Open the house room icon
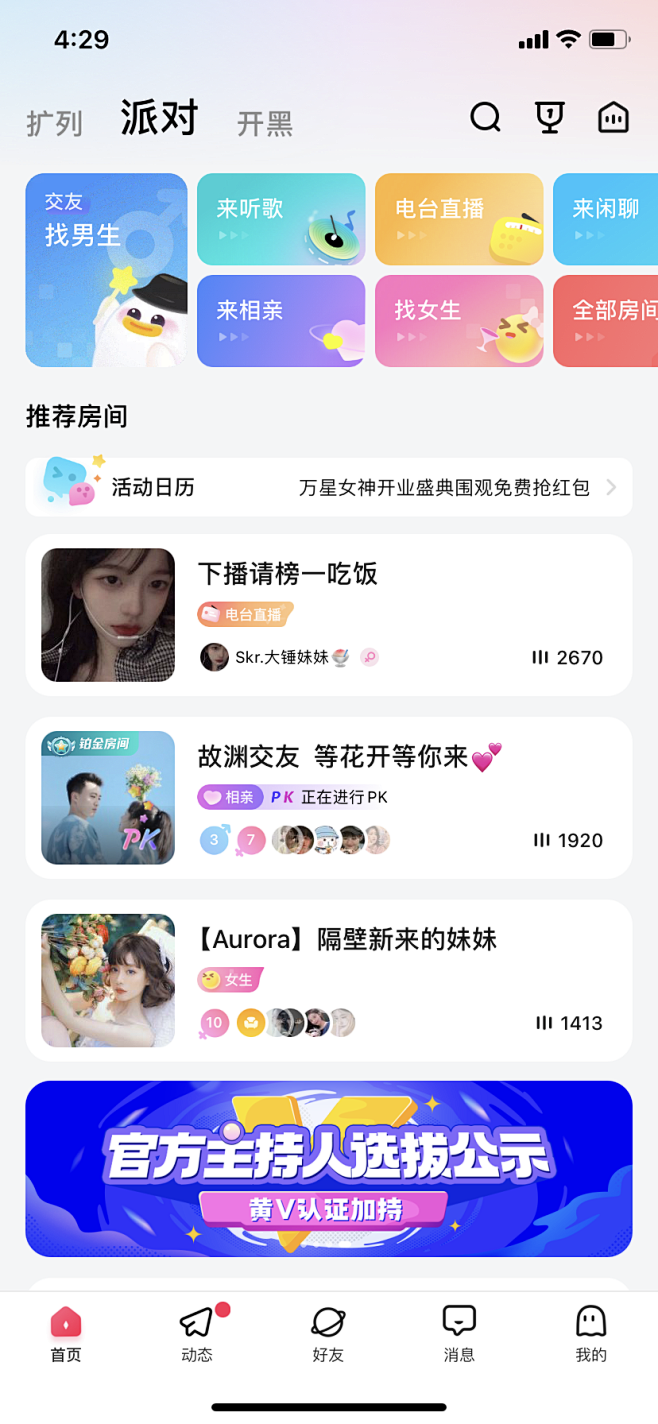658x1424 pixels. pyautogui.click(x=613, y=118)
